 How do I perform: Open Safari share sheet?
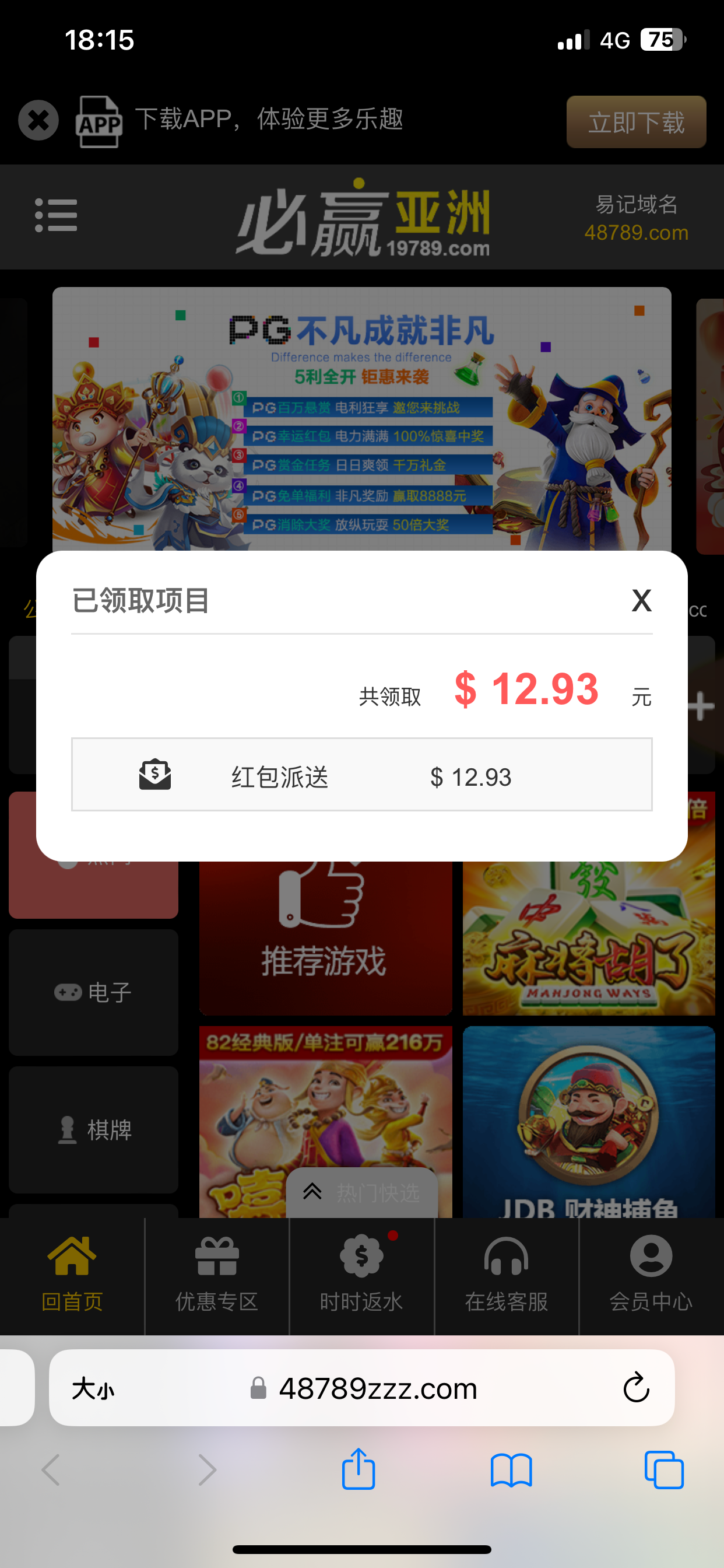coord(359,1470)
